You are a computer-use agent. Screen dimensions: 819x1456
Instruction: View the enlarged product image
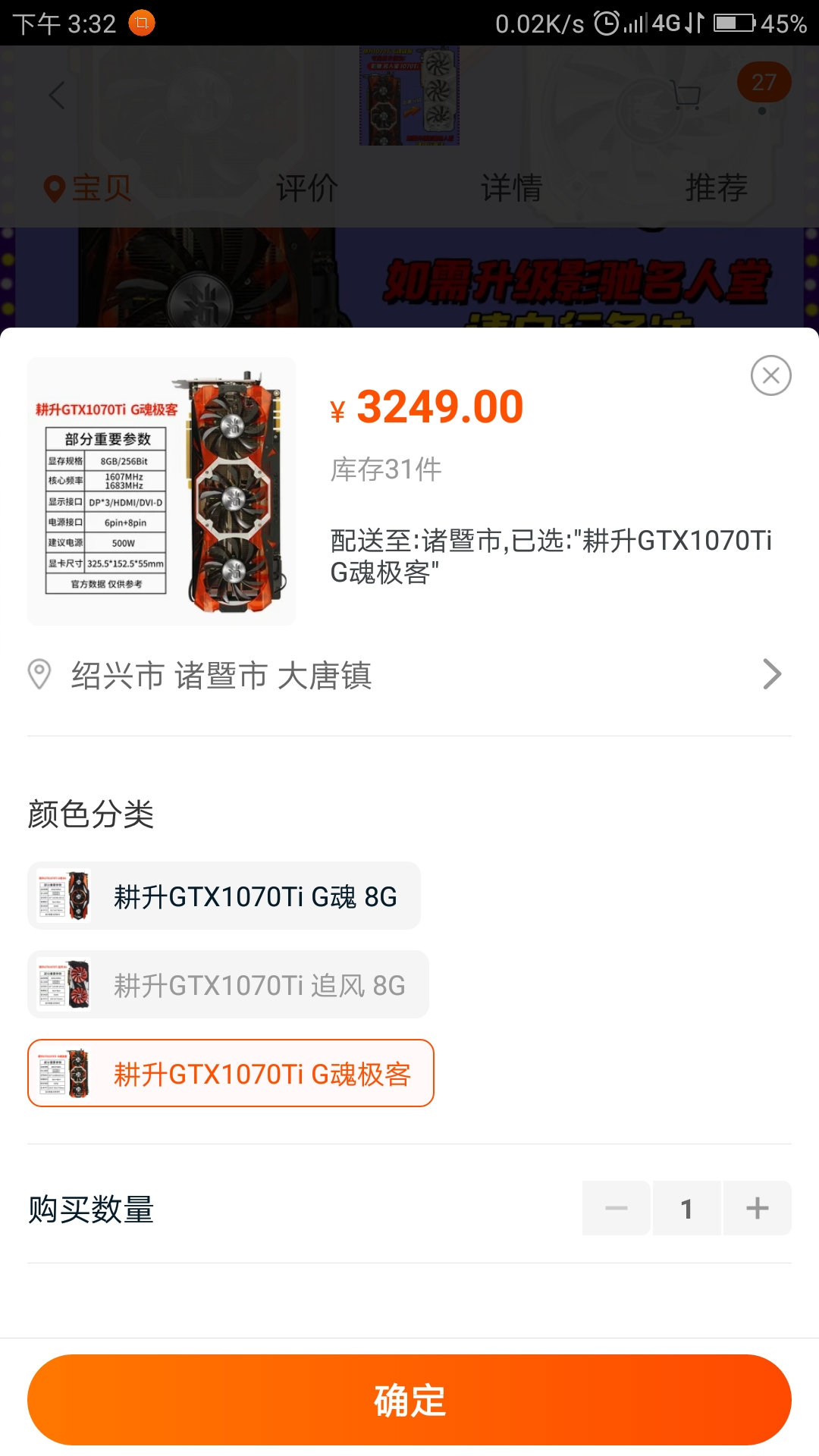pyautogui.click(x=162, y=491)
